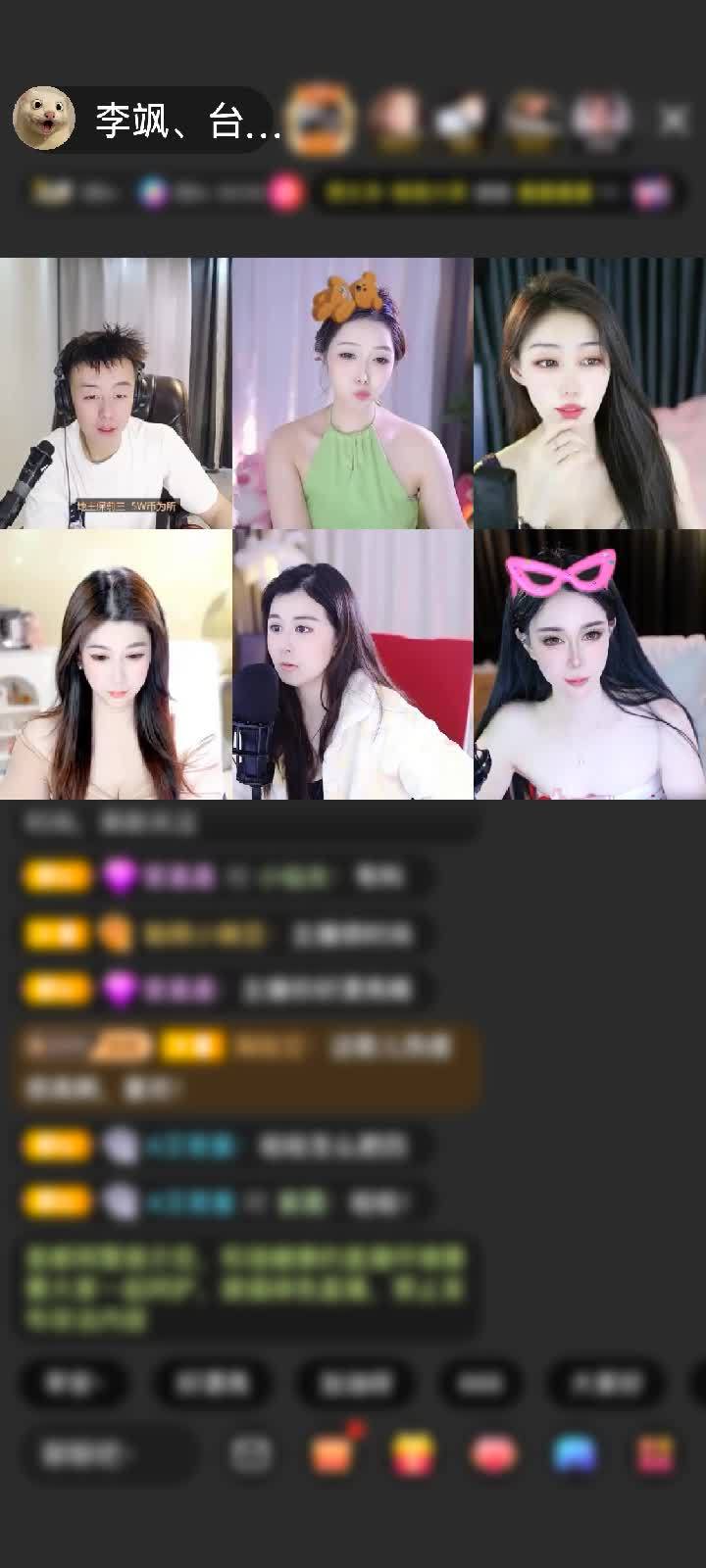Tap the pink heart like icon

tap(494, 1454)
